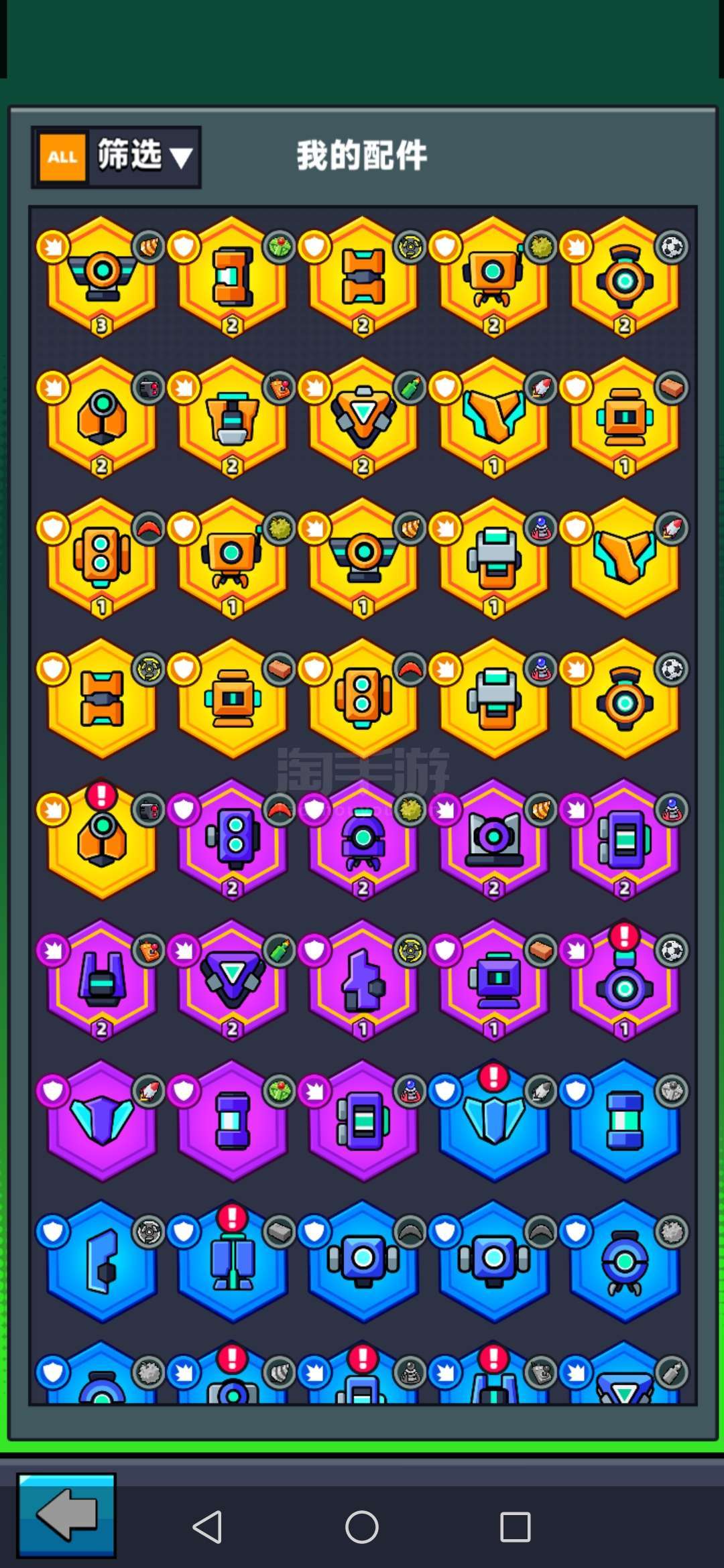
Task: Open the purple part with brick badge
Action: pos(493,980)
